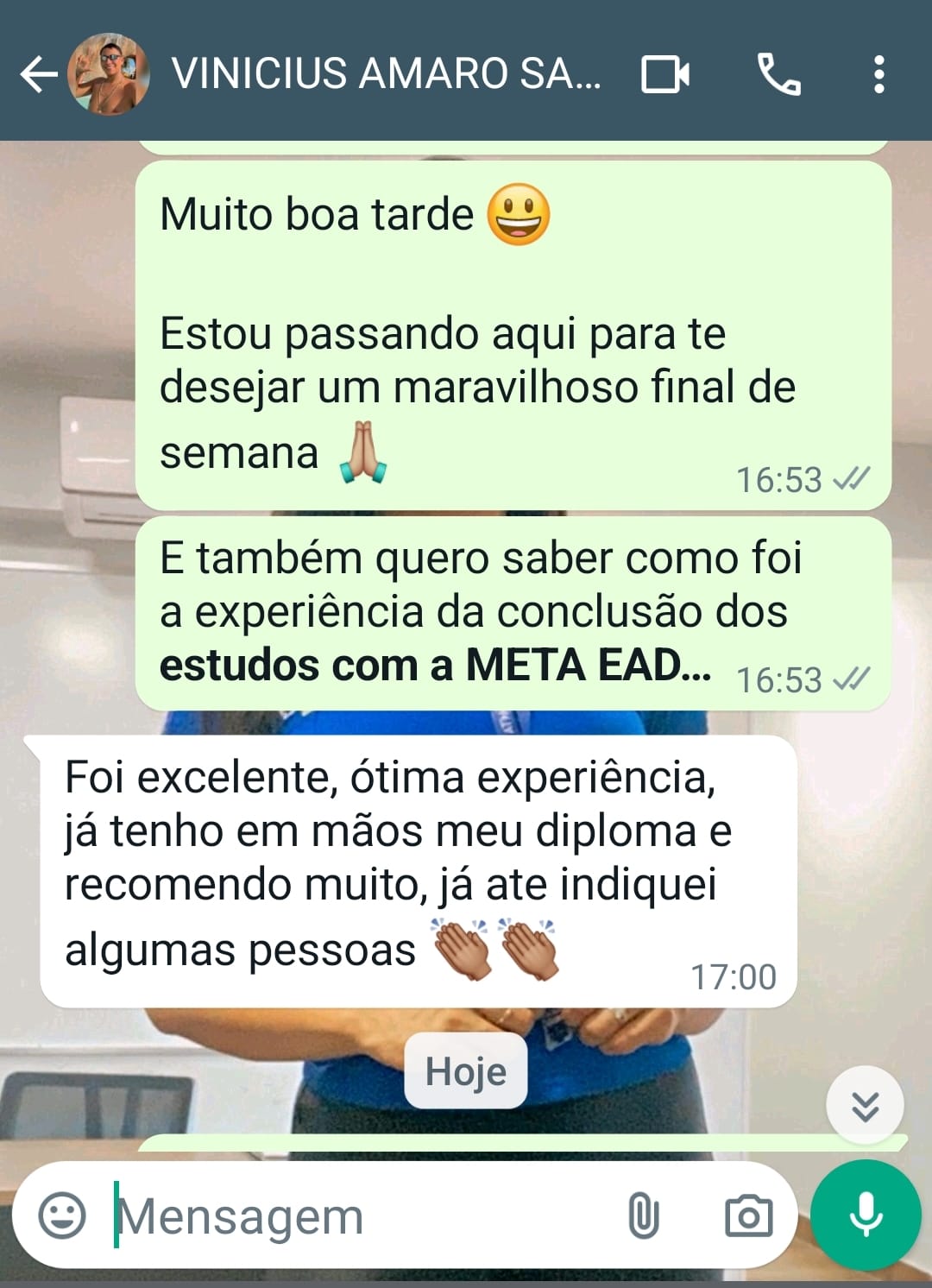Start a video call with Vinicius

(664, 76)
